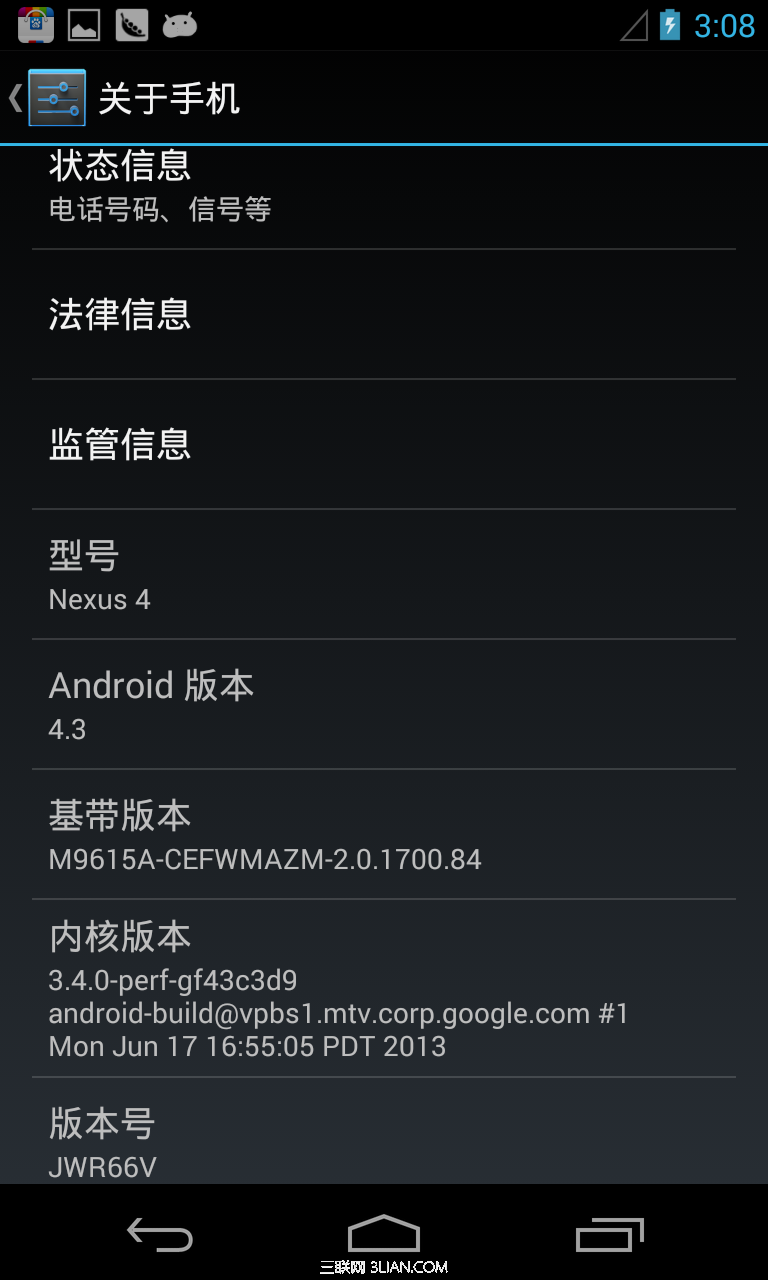Tap the system back button
768x1280 pixels.
pos(160,1236)
